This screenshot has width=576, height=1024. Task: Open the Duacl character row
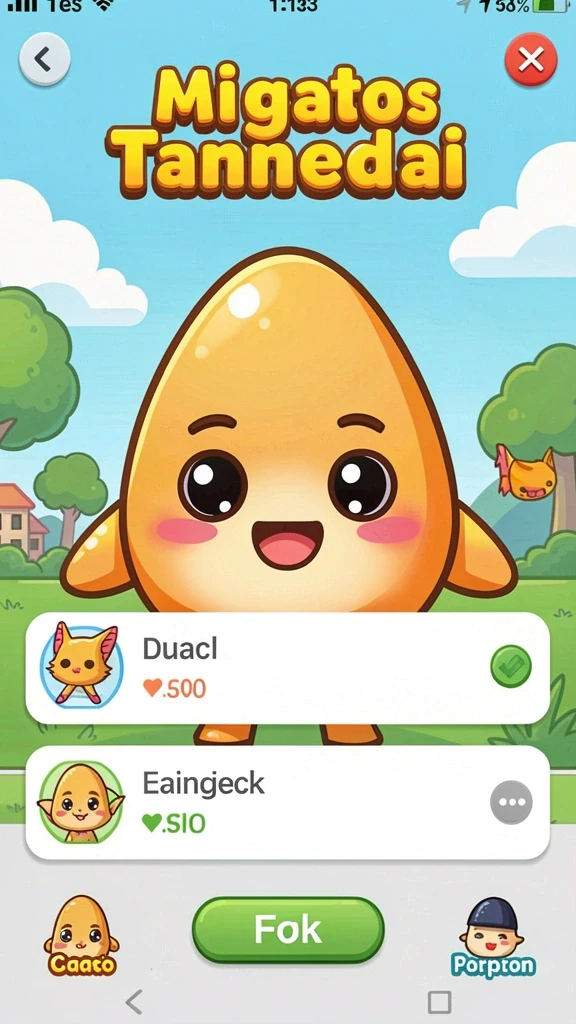[x=287, y=668]
